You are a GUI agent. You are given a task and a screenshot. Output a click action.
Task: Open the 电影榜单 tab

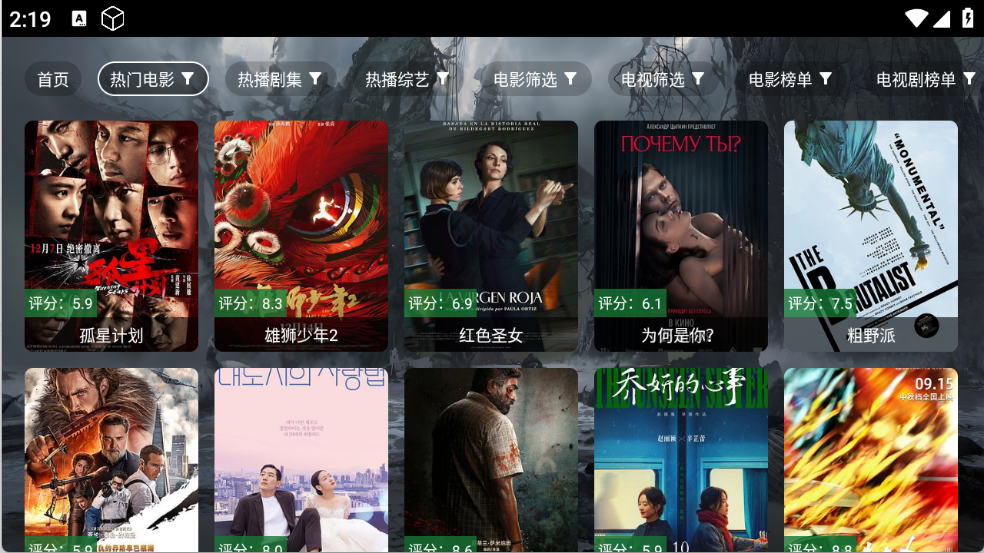790,79
